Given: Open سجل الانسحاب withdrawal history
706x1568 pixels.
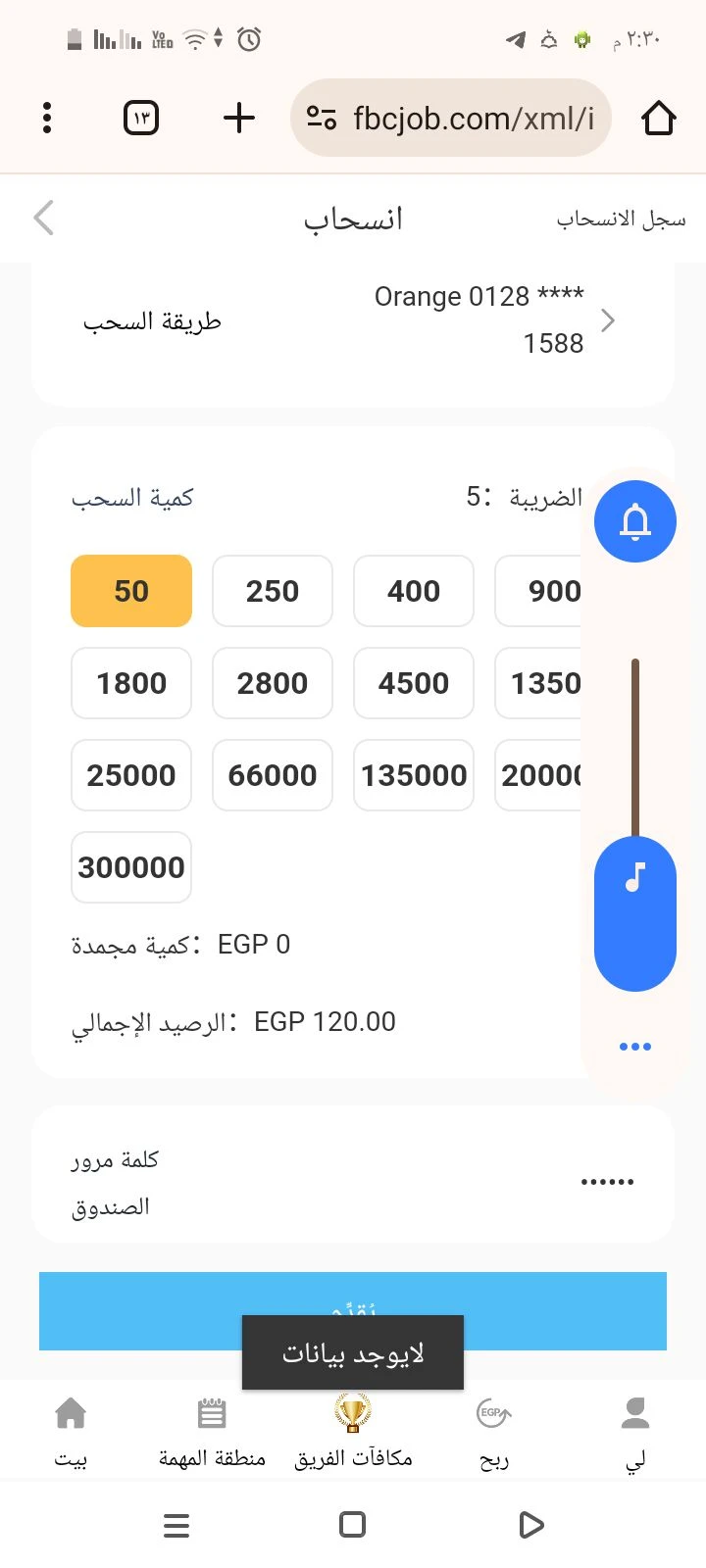Looking at the screenshot, I should 621,219.
